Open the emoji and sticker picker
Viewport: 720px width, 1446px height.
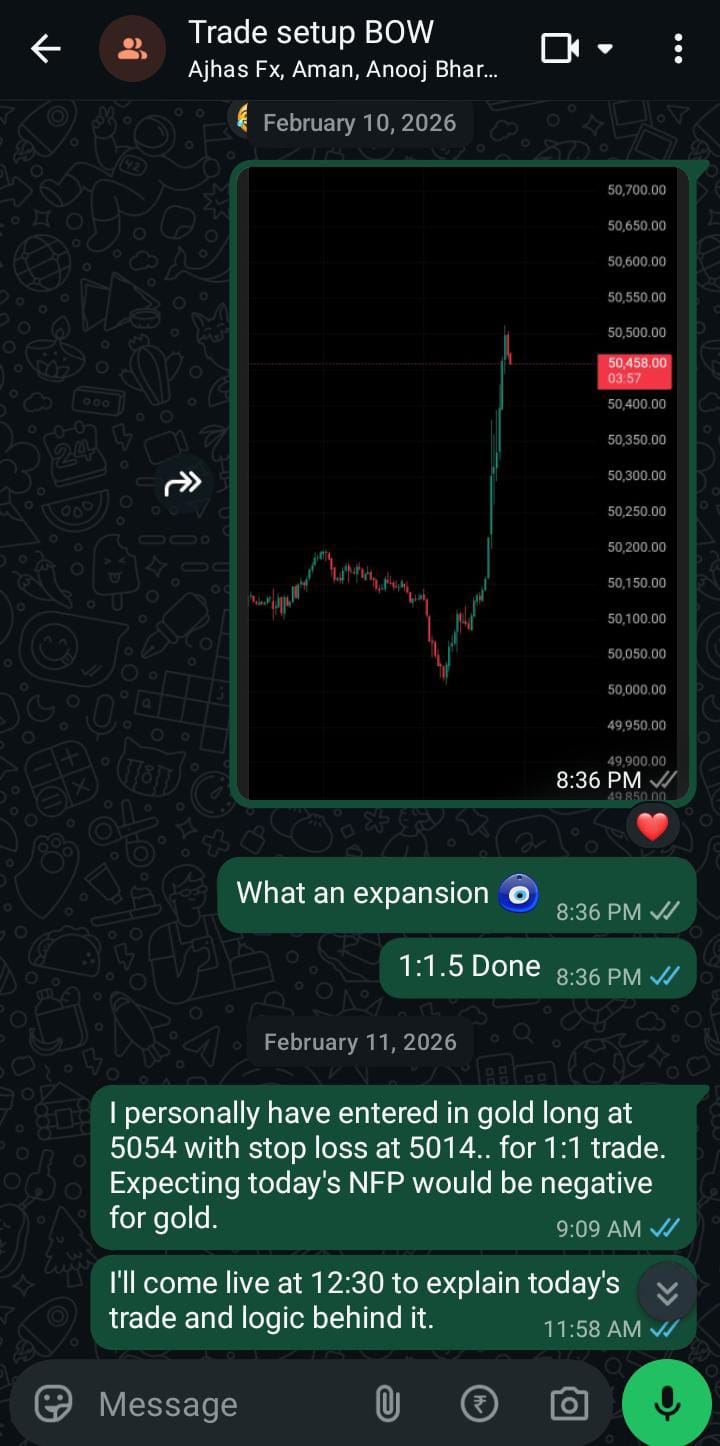(53, 1404)
